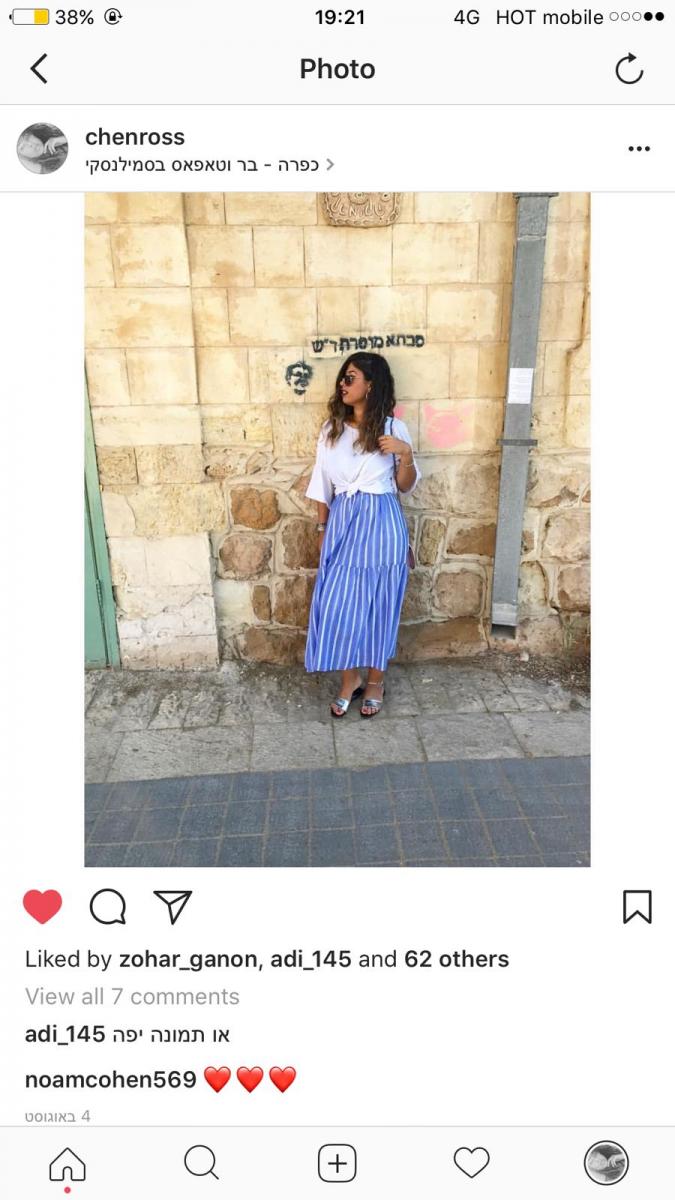This screenshot has height=1200, width=675.
Task: Open chenross profile picture avatar
Action: coord(43,149)
